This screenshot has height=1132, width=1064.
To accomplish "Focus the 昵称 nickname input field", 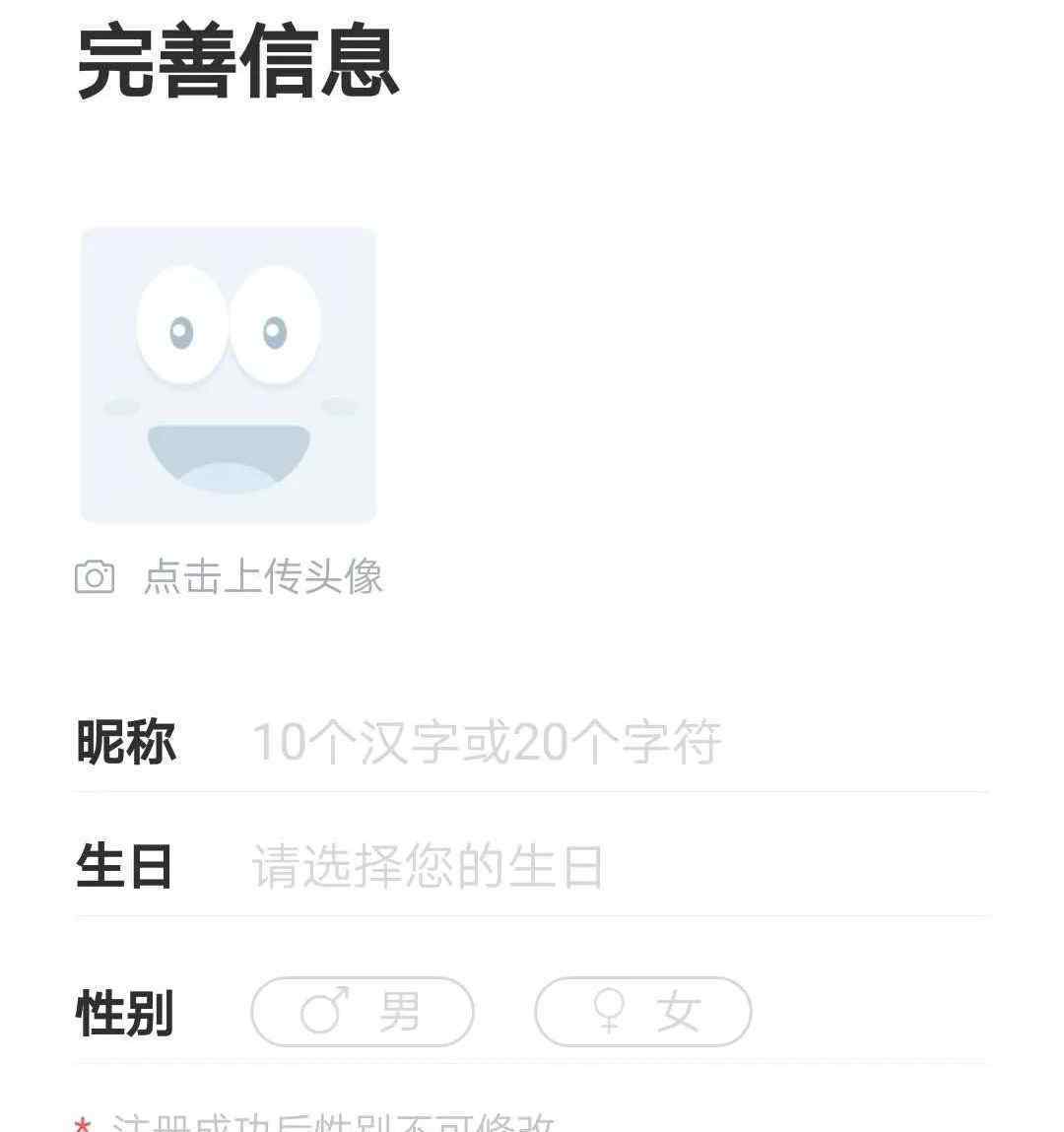I will point(591,742).
